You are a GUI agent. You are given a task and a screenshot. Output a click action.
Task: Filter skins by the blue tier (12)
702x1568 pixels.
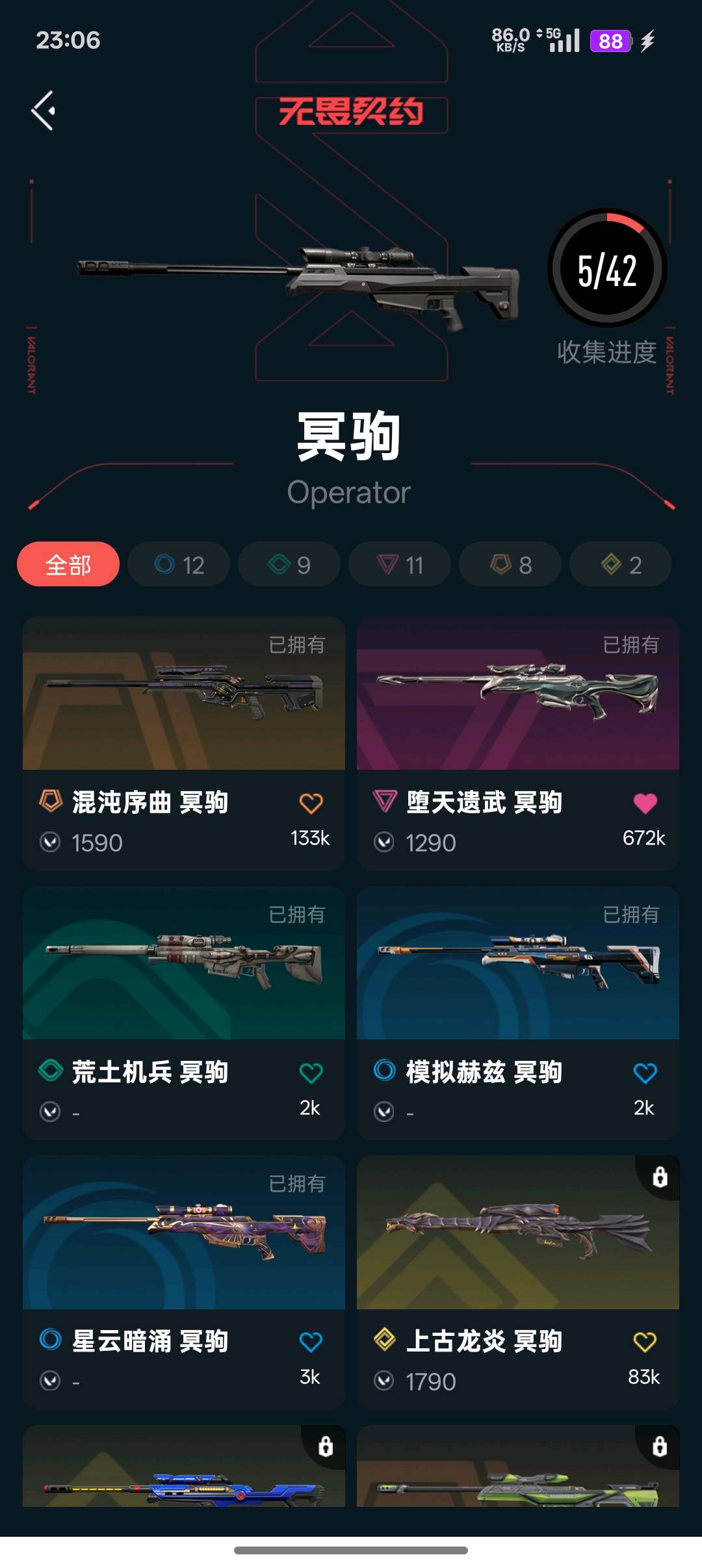click(179, 564)
